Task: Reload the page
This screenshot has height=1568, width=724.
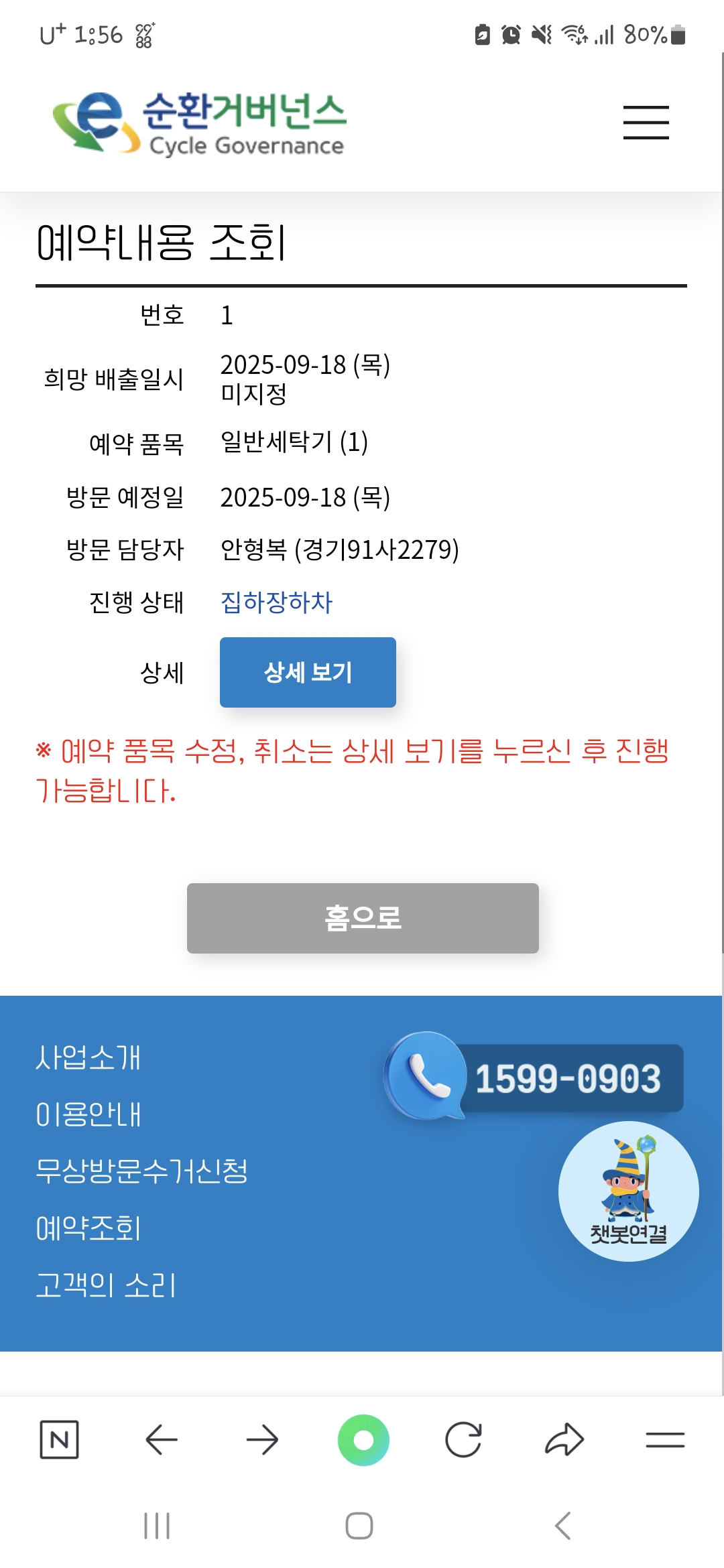Action: 463,1439
